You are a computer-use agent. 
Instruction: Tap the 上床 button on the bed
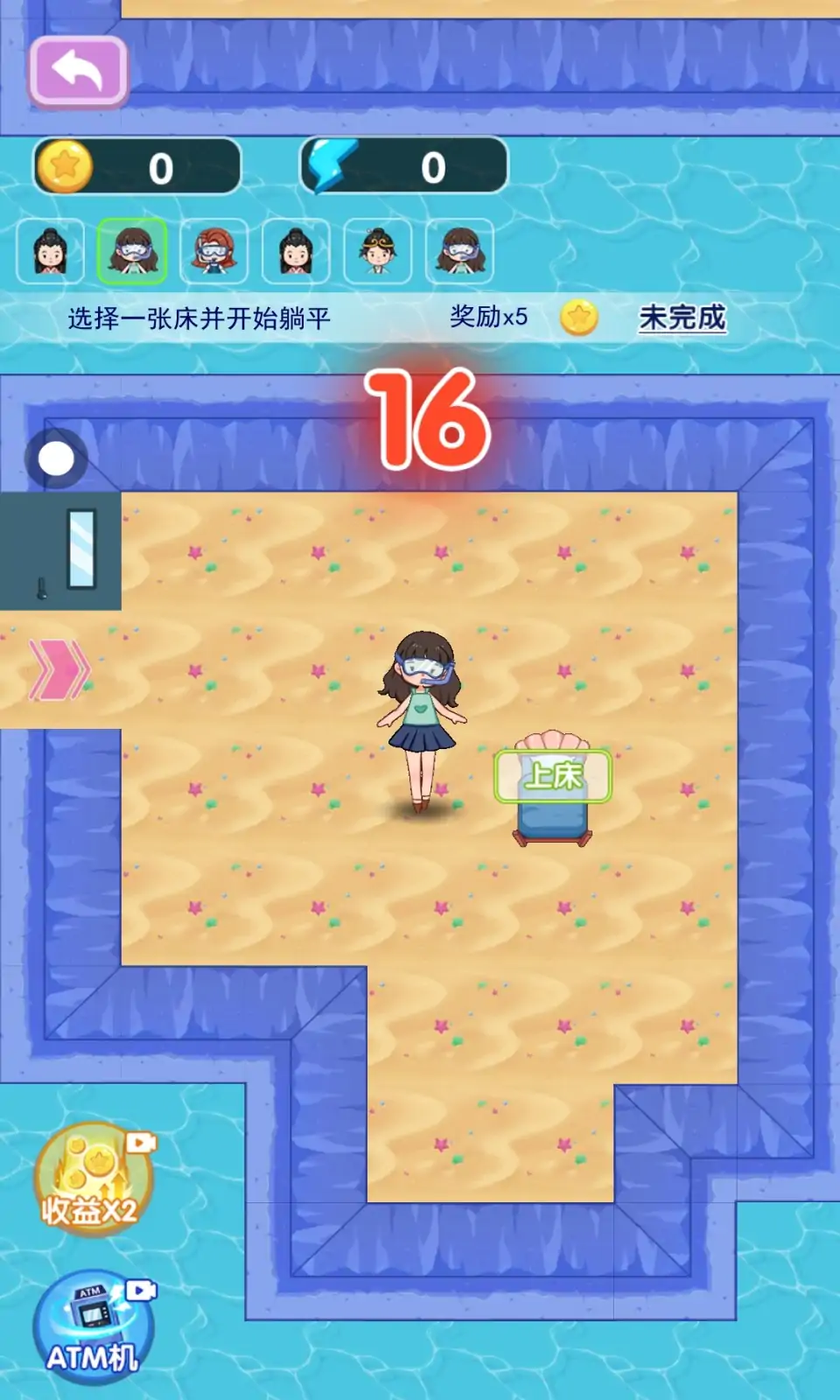tap(553, 776)
